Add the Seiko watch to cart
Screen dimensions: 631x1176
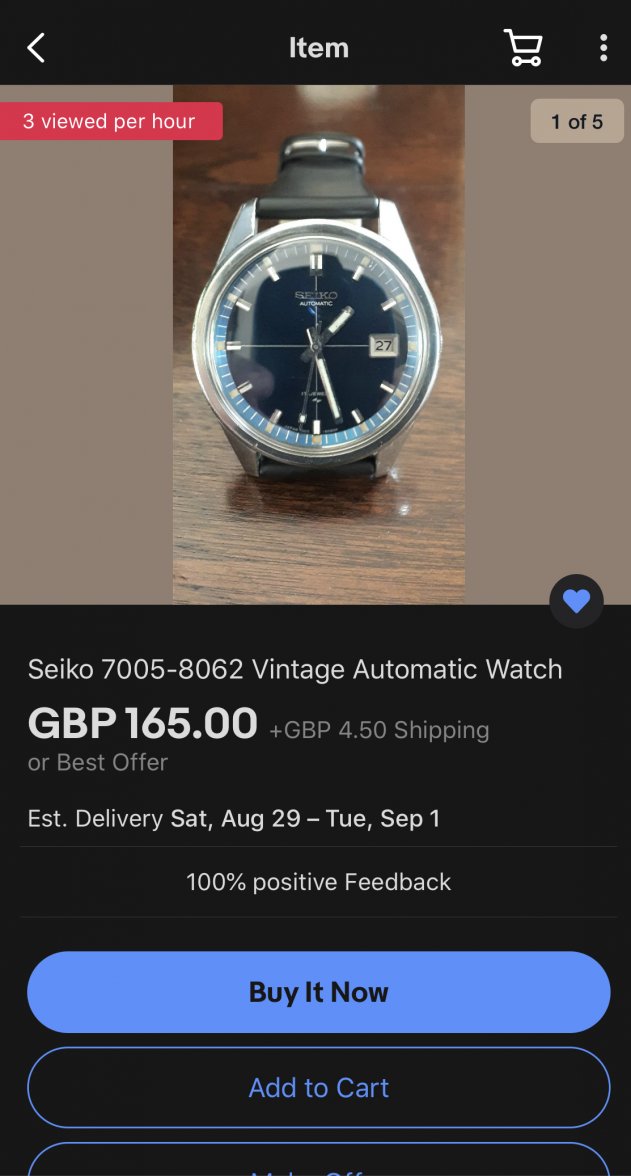point(318,1087)
